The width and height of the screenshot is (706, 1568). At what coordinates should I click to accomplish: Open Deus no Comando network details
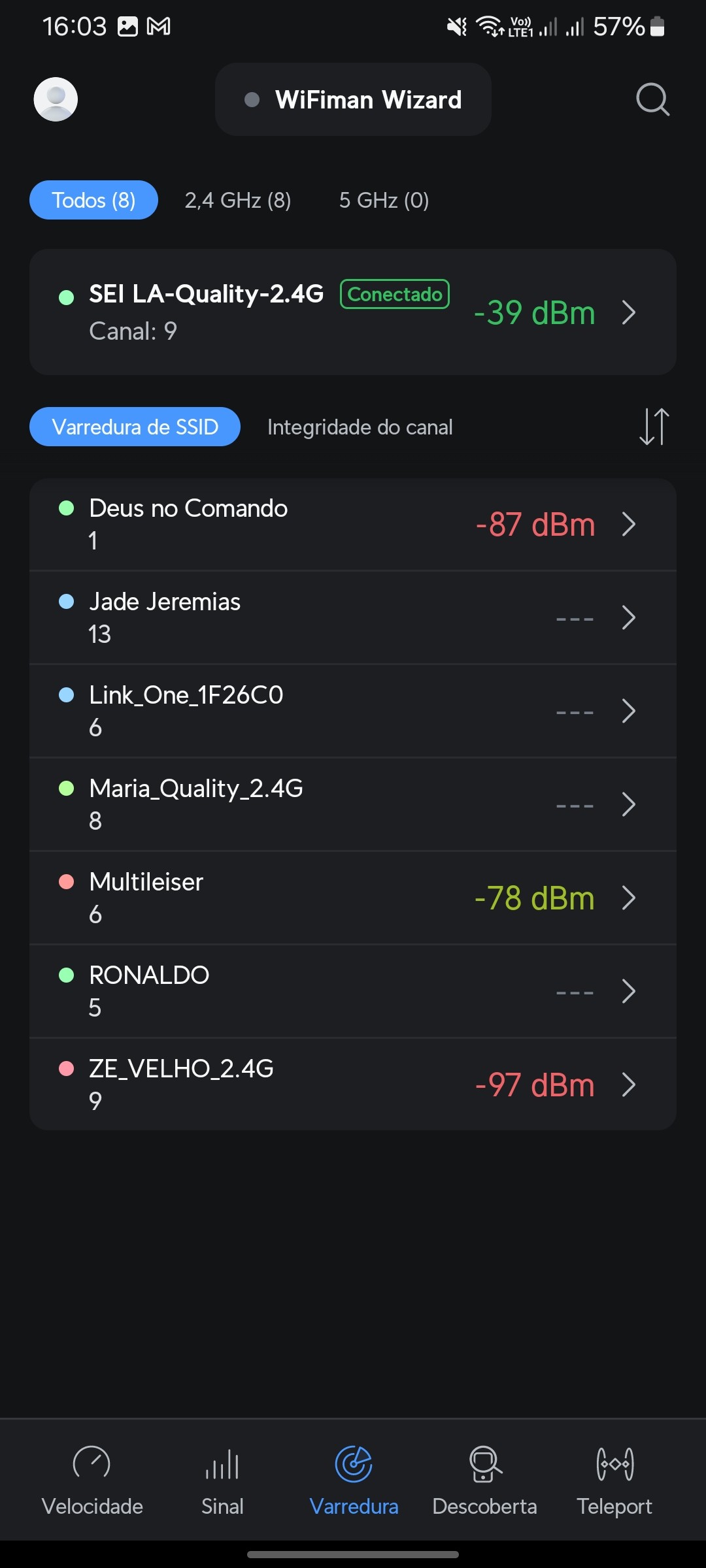point(353,524)
